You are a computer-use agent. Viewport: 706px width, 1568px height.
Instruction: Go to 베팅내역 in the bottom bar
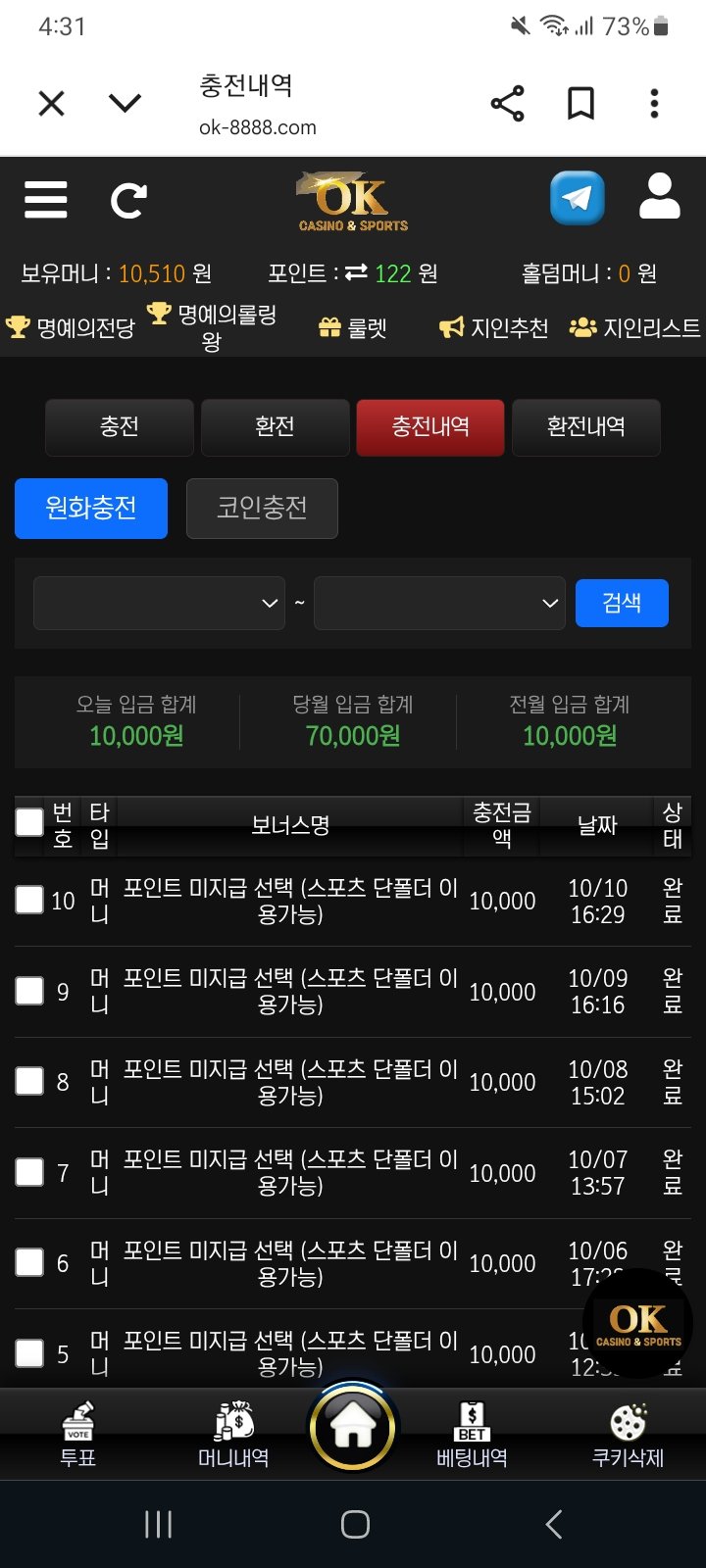point(472,1434)
